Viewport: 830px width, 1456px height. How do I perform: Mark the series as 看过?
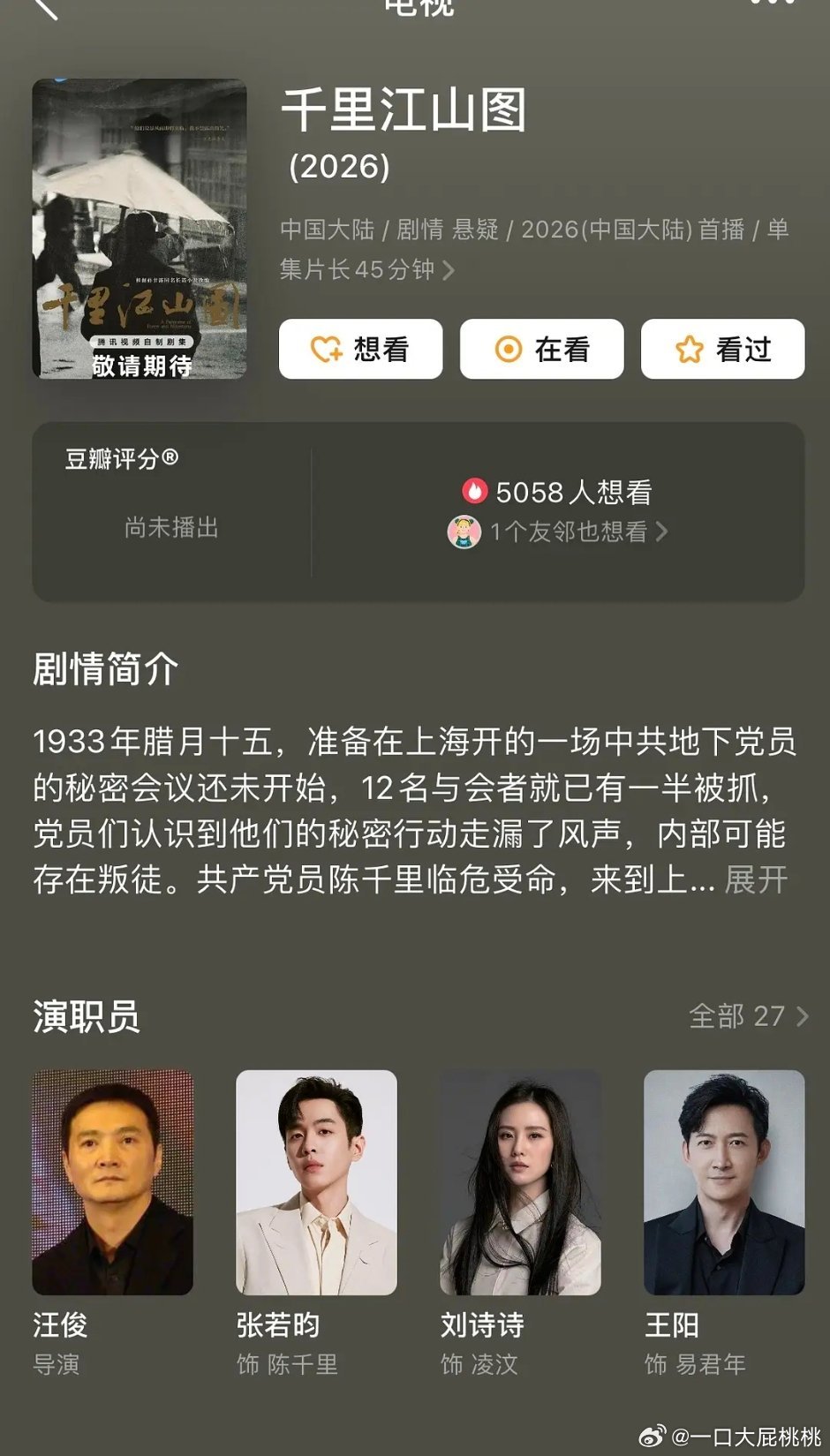pos(721,350)
